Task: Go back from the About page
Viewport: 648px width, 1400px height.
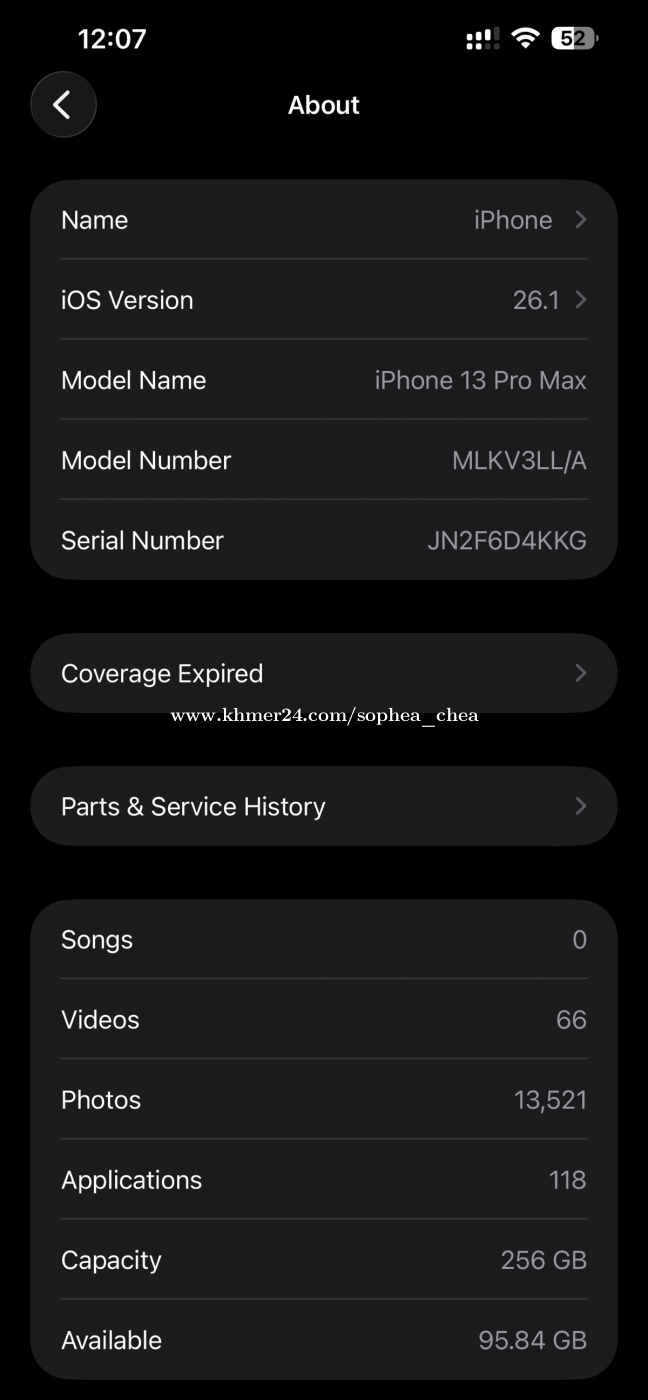Action: pyautogui.click(x=63, y=105)
